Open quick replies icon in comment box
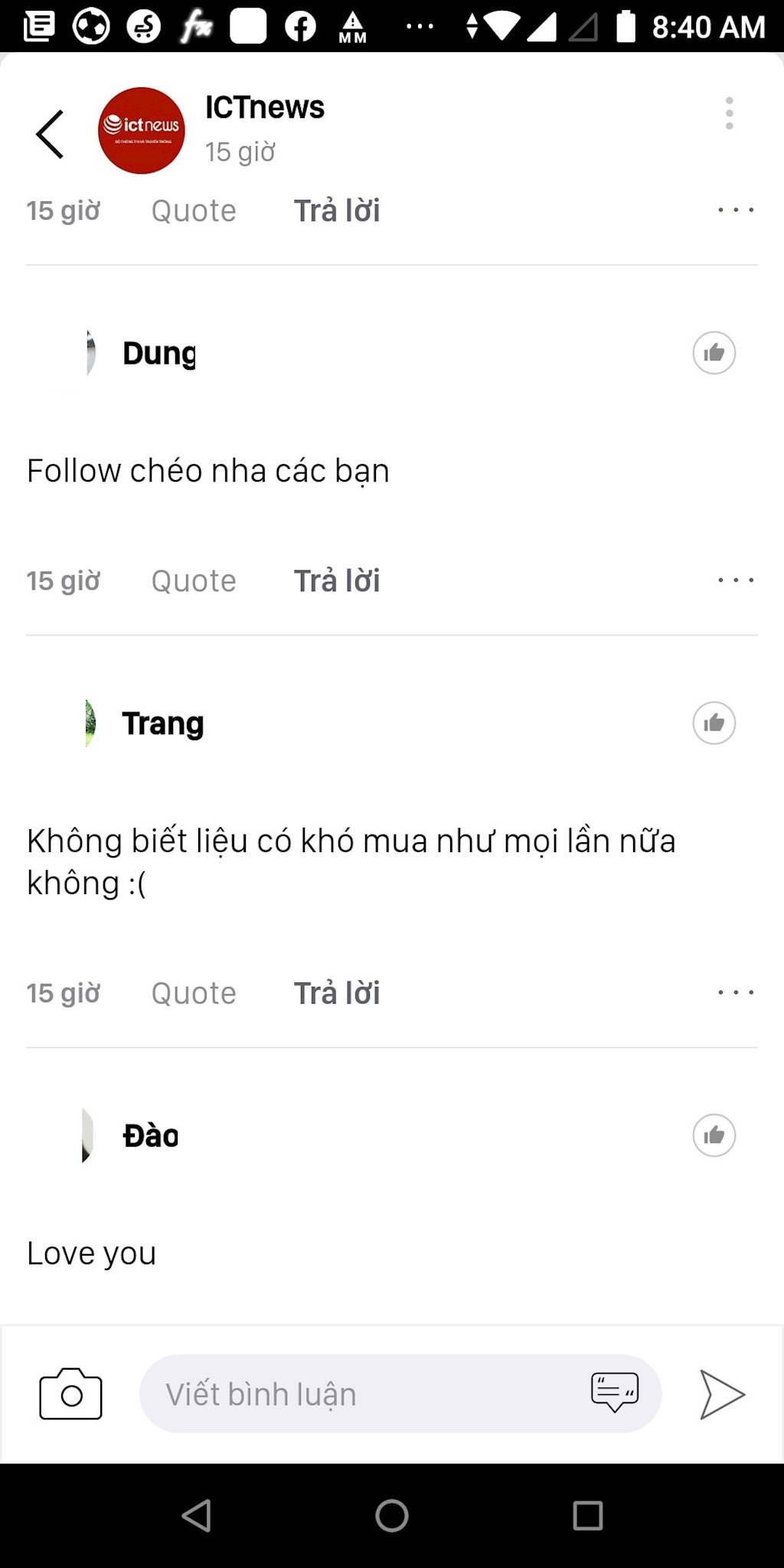This screenshot has height=1568, width=784. click(x=615, y=1393)
